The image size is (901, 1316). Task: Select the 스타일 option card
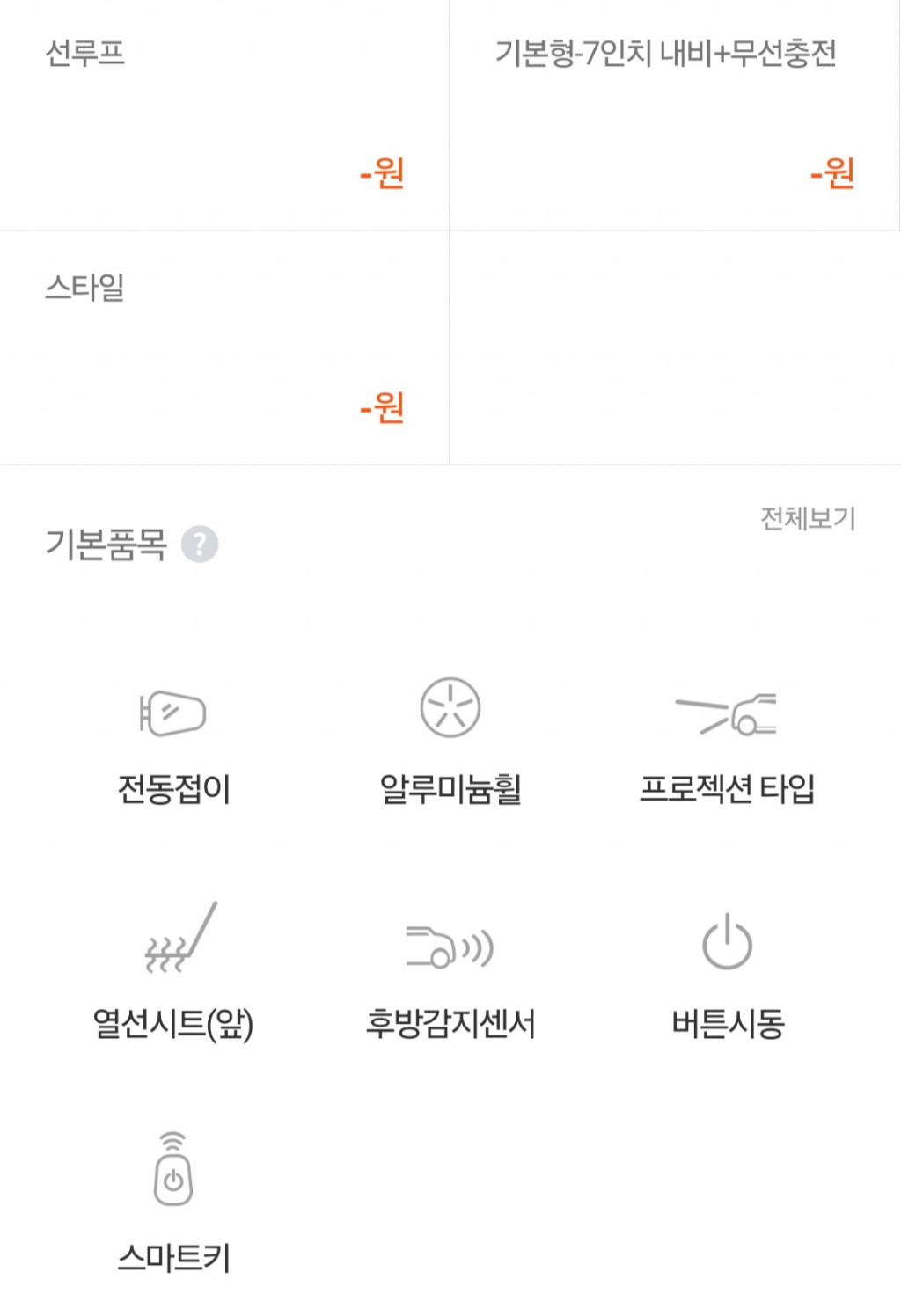click(224, 347)
